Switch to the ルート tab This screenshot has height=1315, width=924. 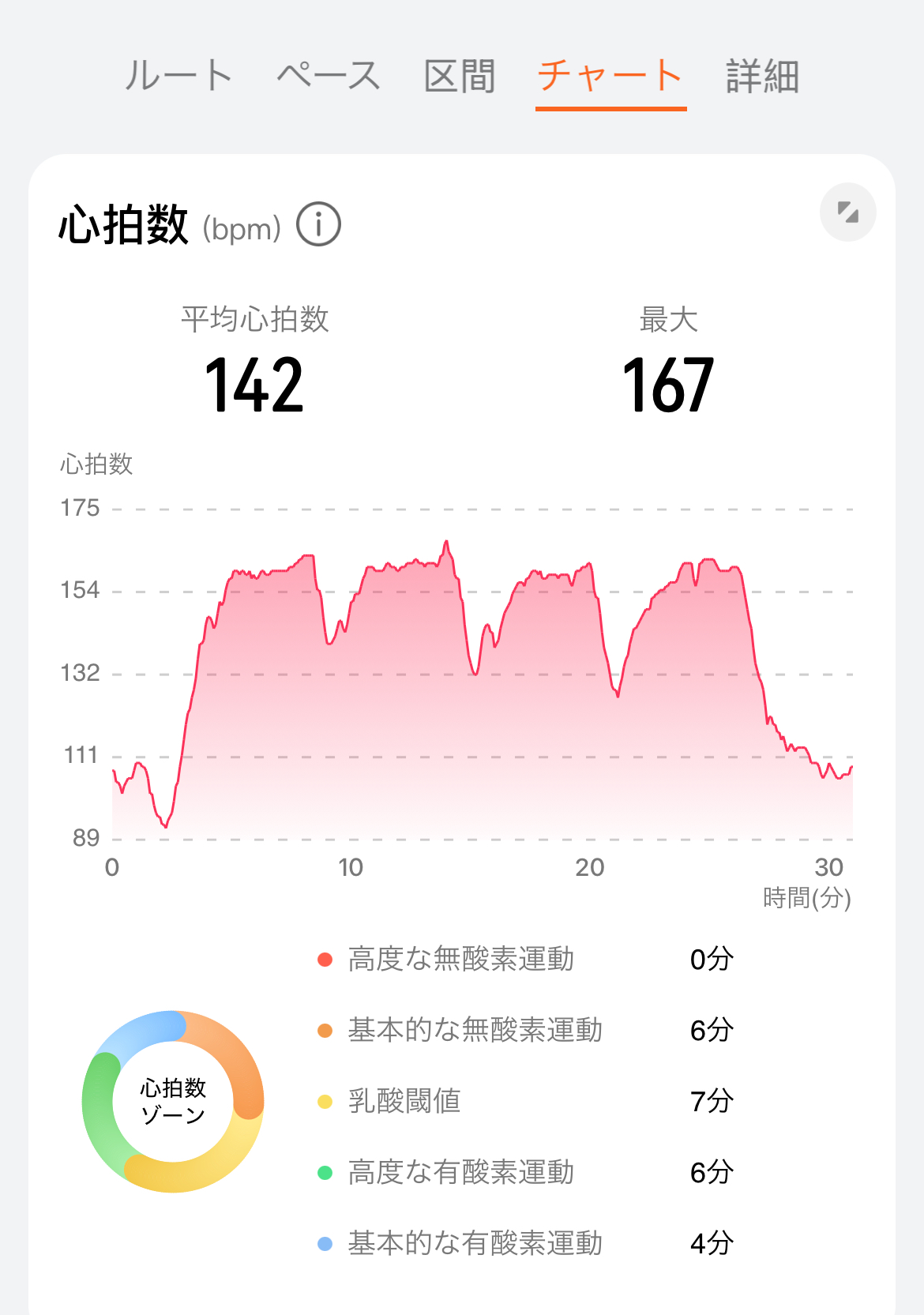(x=178, y=77)
